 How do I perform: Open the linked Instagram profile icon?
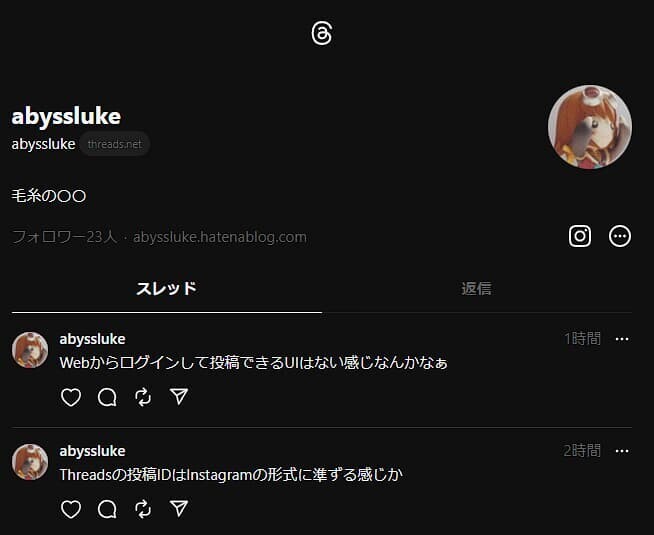point(580,236)
